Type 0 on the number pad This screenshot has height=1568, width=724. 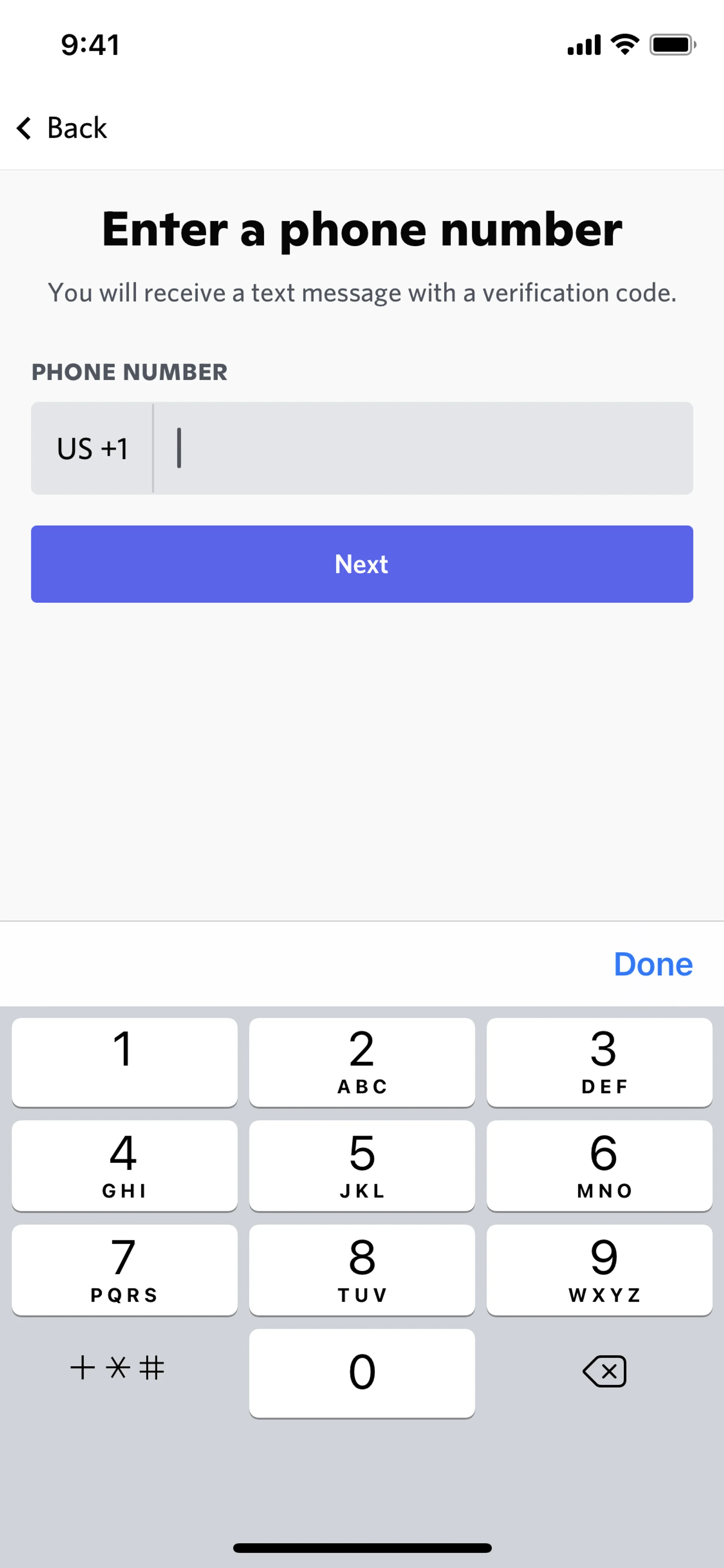tap(362, 1373)
